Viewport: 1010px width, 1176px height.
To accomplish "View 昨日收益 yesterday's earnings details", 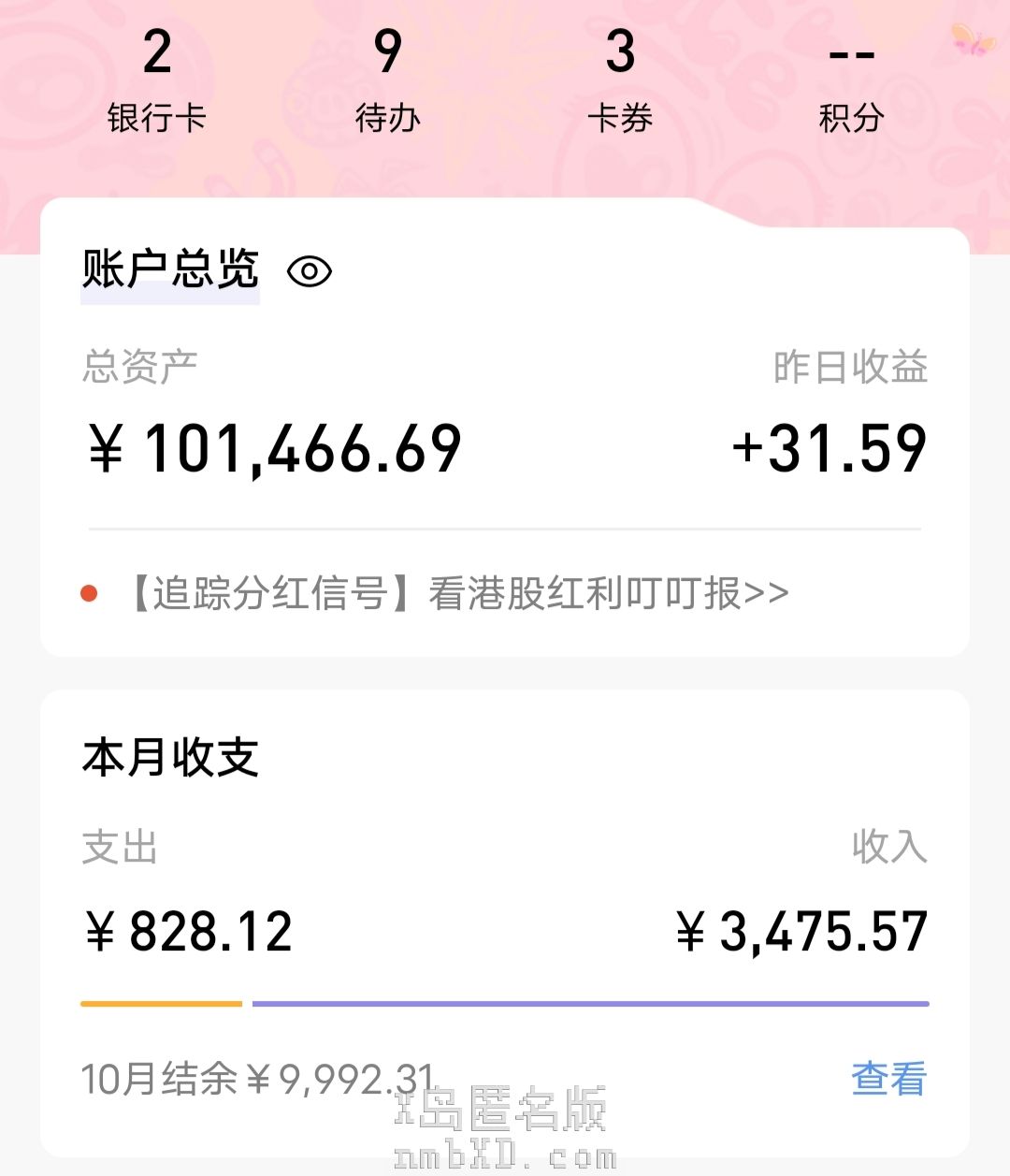I will pos(830,448).
